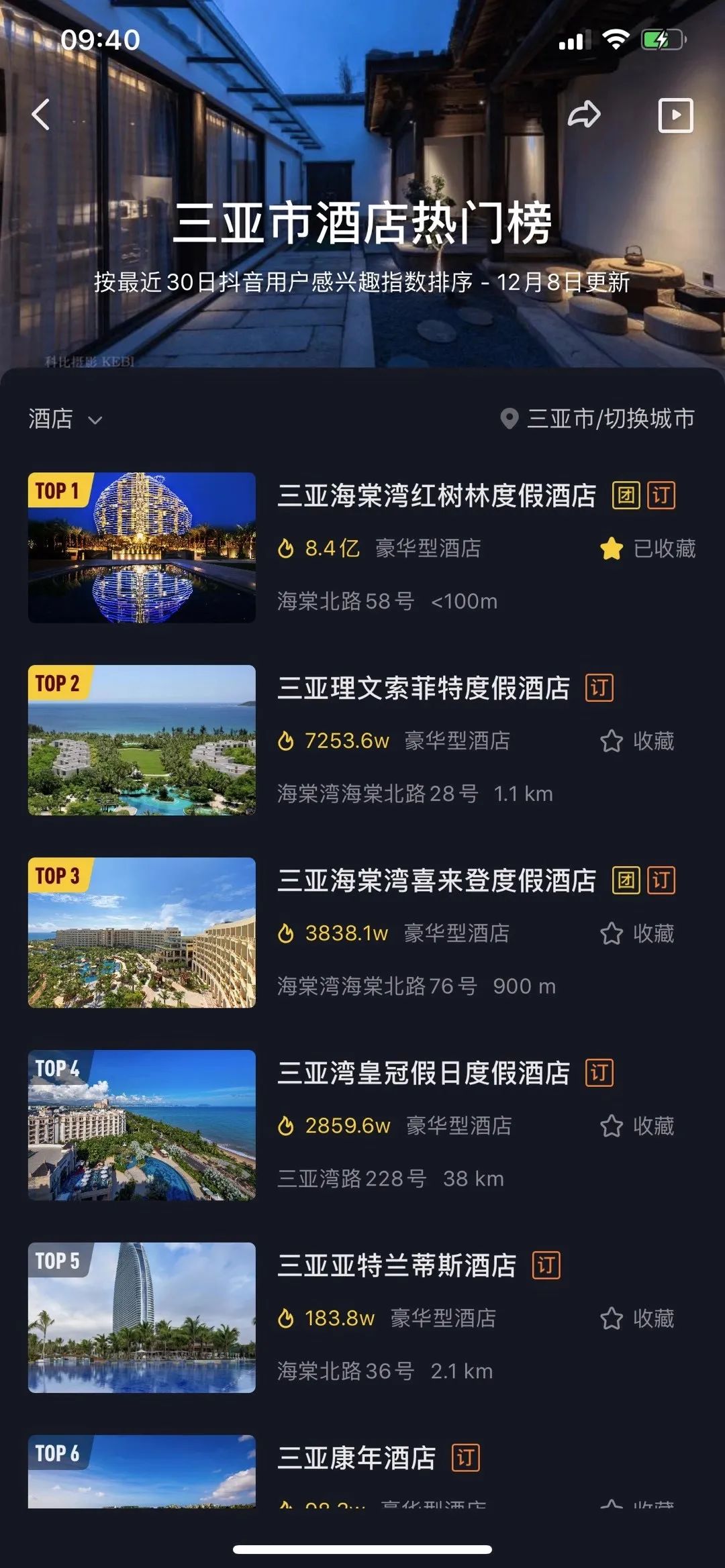Favorite 三亚亚特兰蒂斯酒店 with 收藏
This screenshot has height=1568, width=725.
pyautogui.click(x=637, y=1318)
